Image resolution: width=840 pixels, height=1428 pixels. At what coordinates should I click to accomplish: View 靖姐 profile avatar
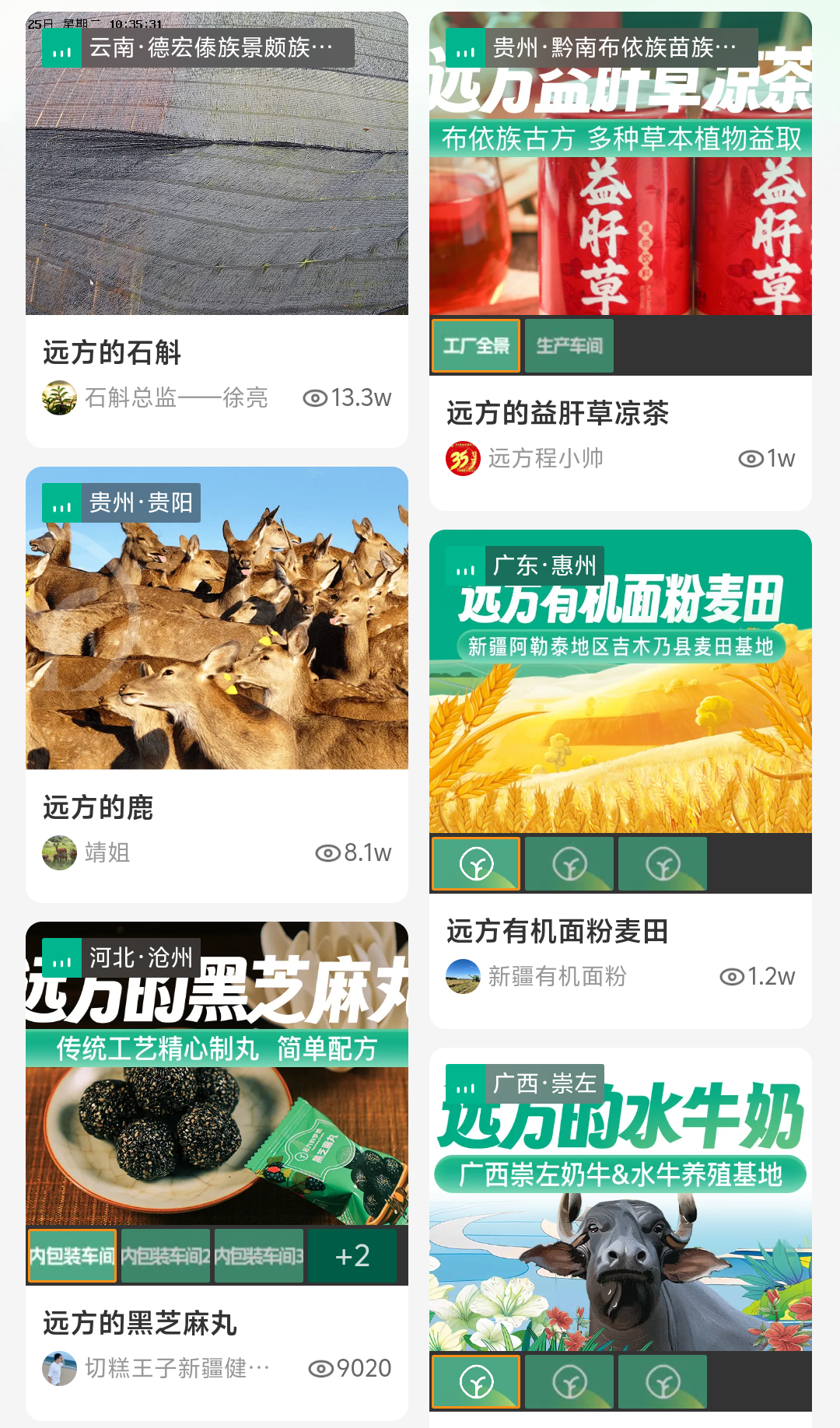[x=59, y=853]
